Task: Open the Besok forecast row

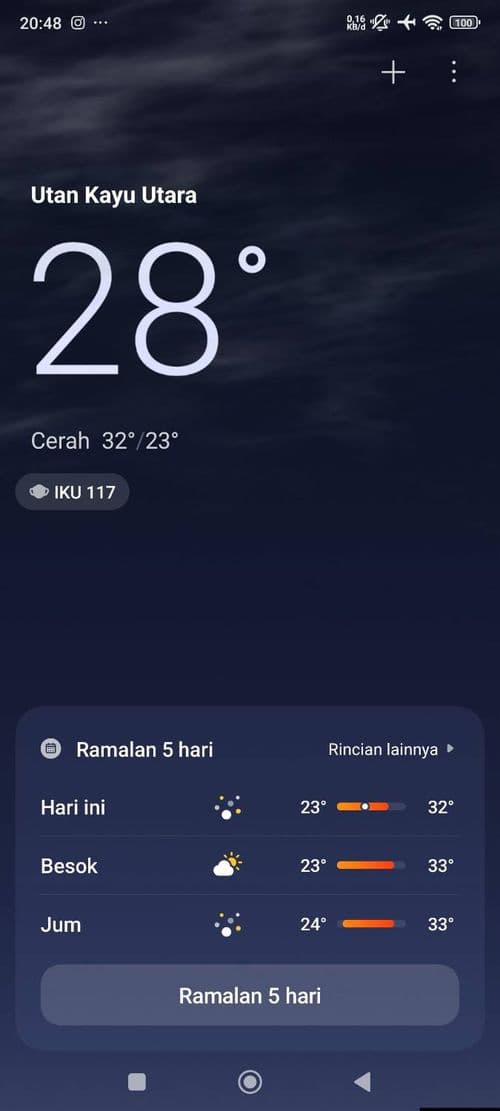Action: pos(250,866)
